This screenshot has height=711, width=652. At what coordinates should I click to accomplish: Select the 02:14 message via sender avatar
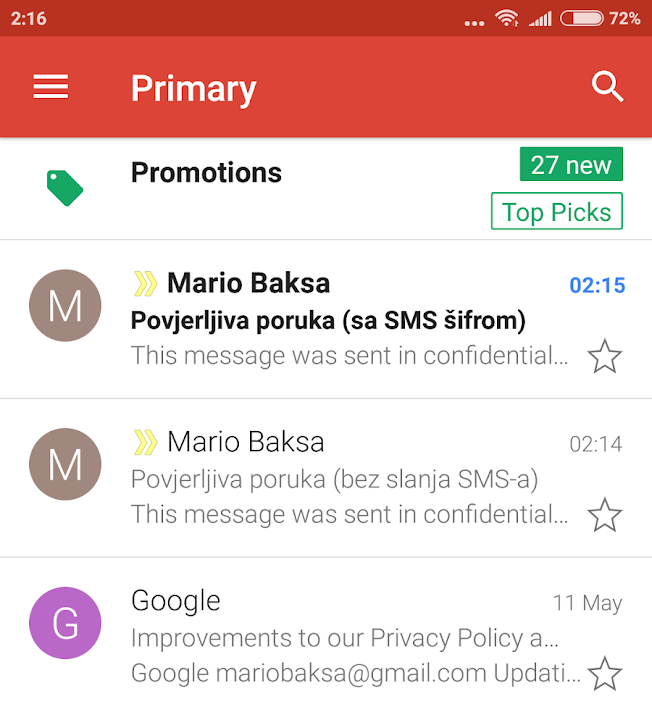(66, 464)
